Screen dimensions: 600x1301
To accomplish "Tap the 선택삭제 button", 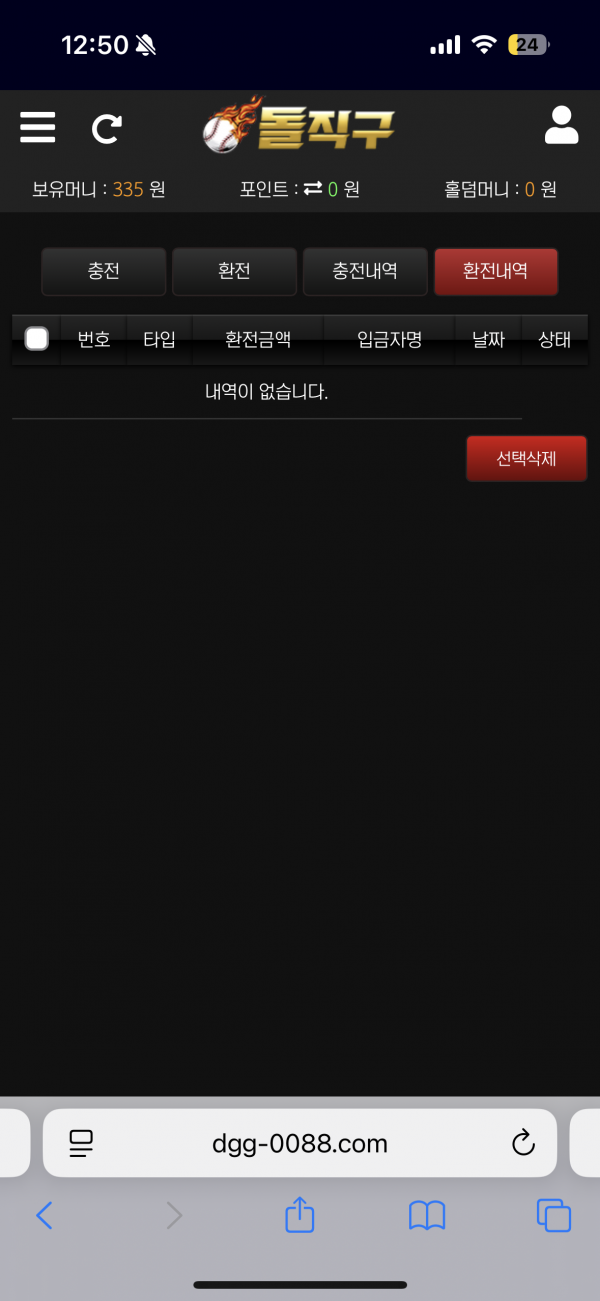I will (x=526, y=459).
